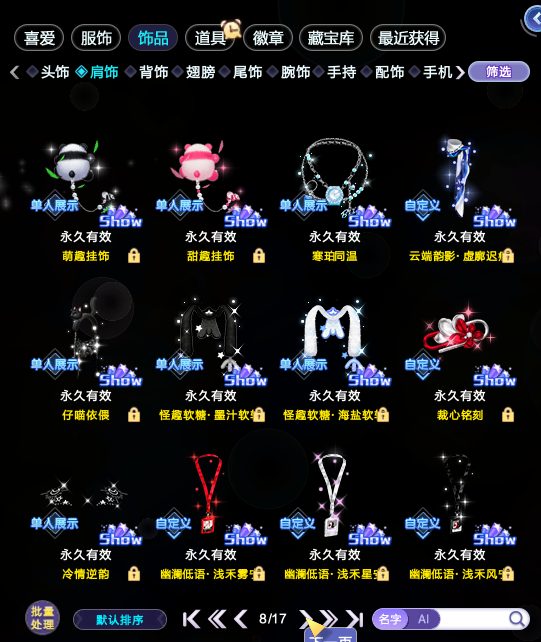
Task: Tap 批量处理 batch processing button
Action: coord(42,618)
